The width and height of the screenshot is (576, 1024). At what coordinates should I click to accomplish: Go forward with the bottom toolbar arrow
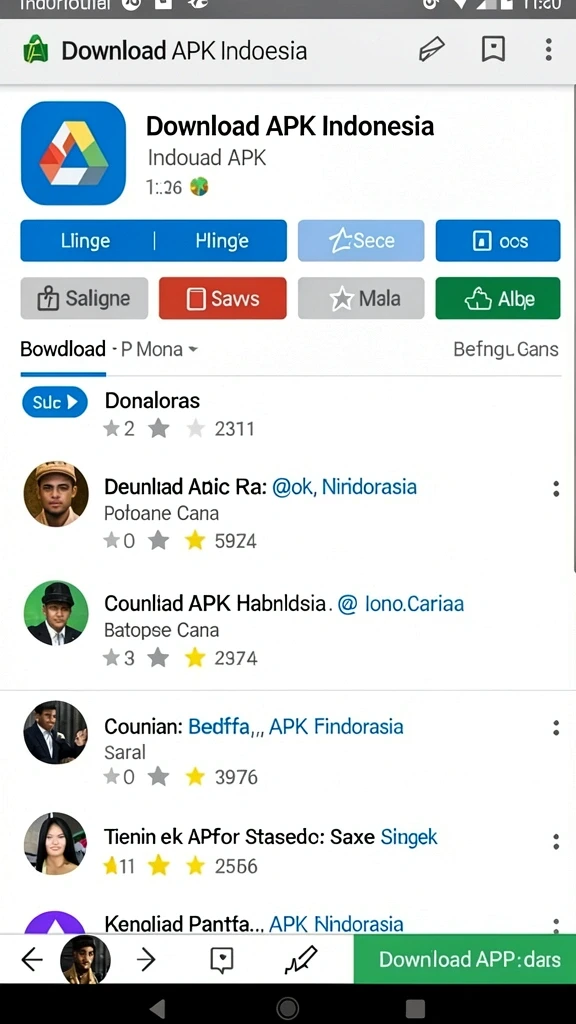point(146,959)
